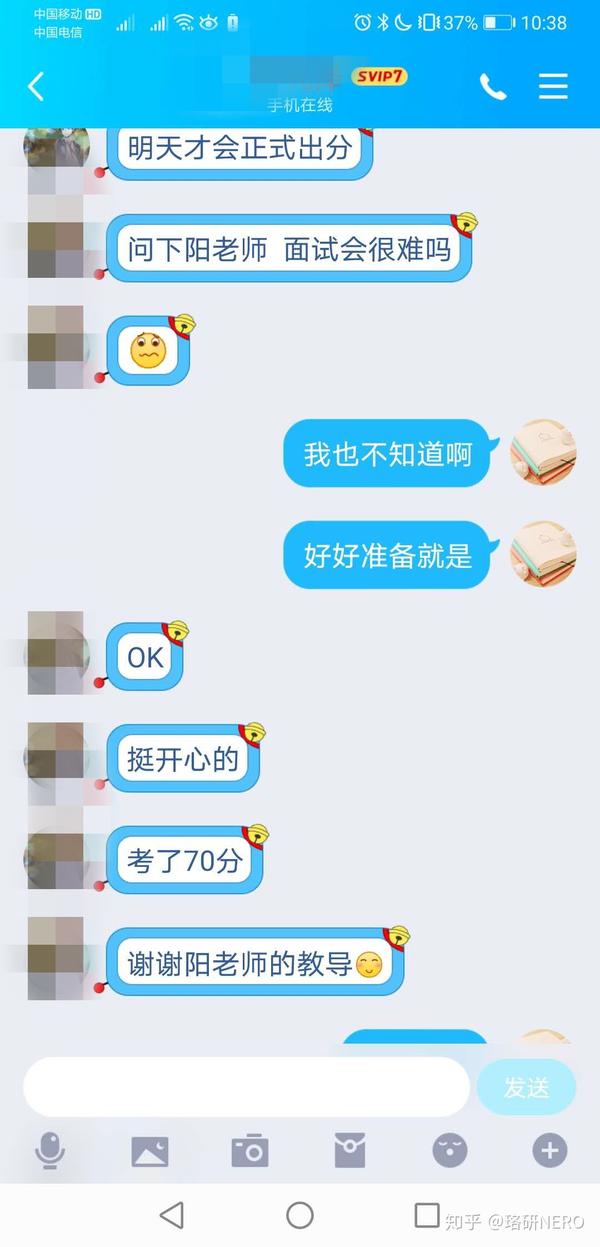The height and width of the screenshot is (1247, 600).
Task: Tap the message input field
Action: tap(245, 1087)
